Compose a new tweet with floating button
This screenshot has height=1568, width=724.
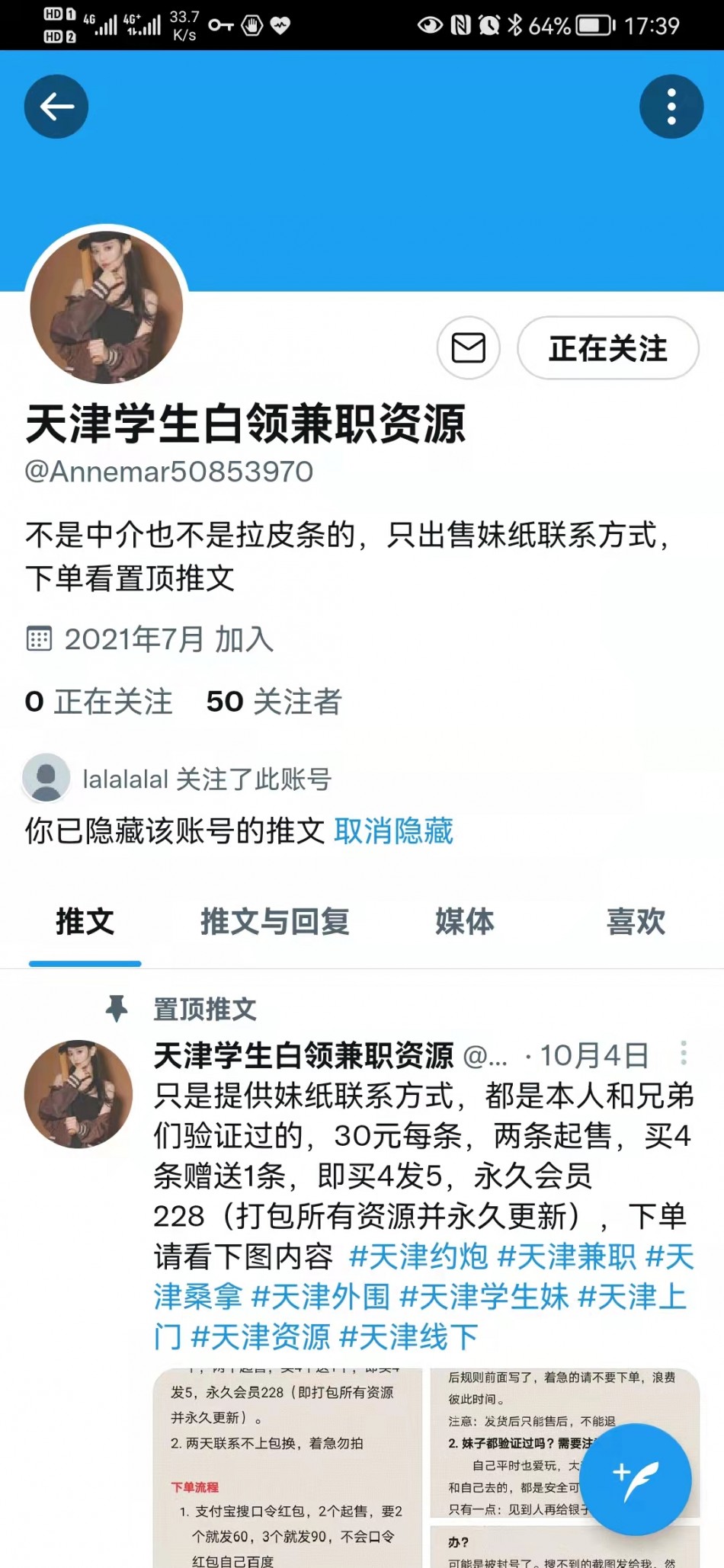[639, 1479]
